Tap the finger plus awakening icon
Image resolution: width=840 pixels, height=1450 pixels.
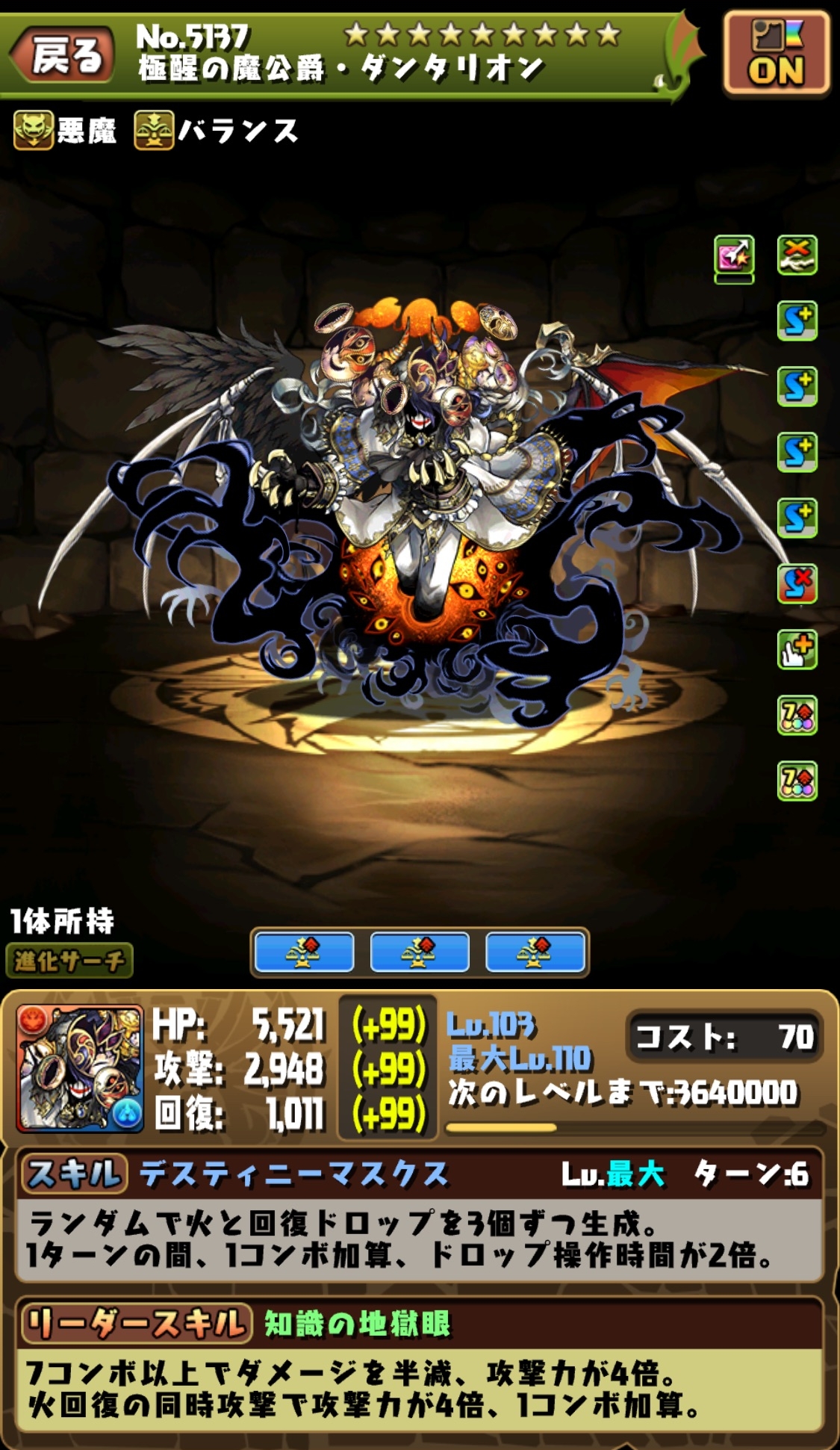[797, 649]
